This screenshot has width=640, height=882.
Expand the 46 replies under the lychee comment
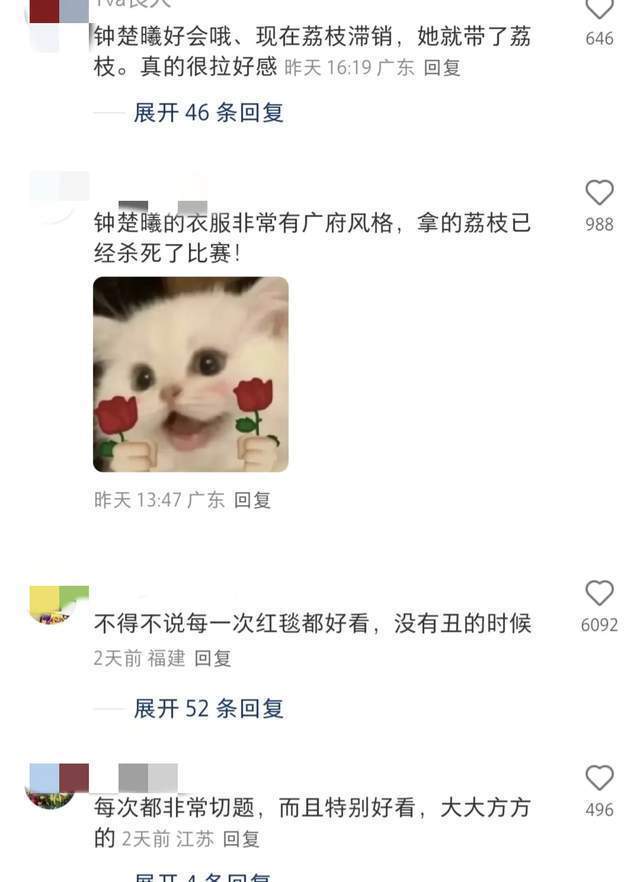208,113
